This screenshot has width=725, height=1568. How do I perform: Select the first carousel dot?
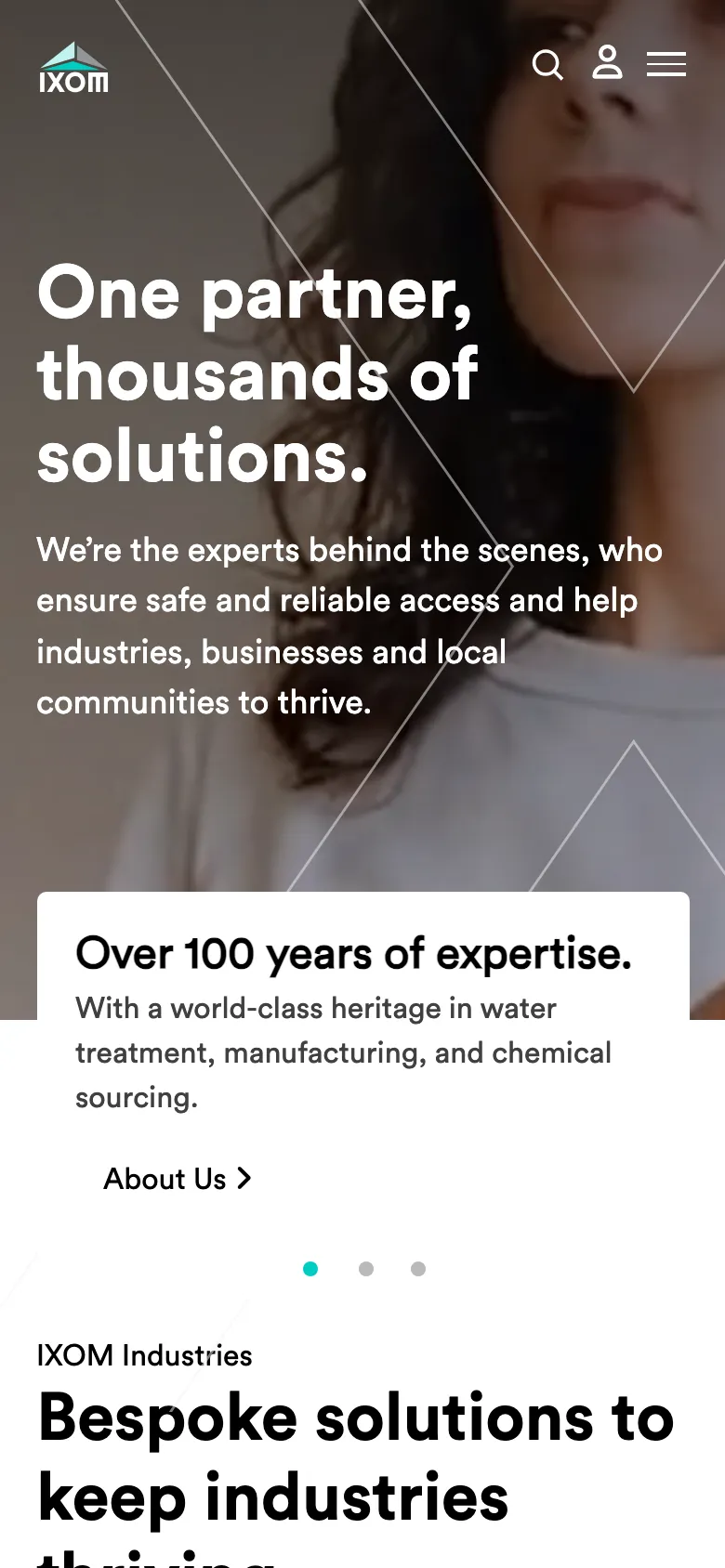[310, 1269]
